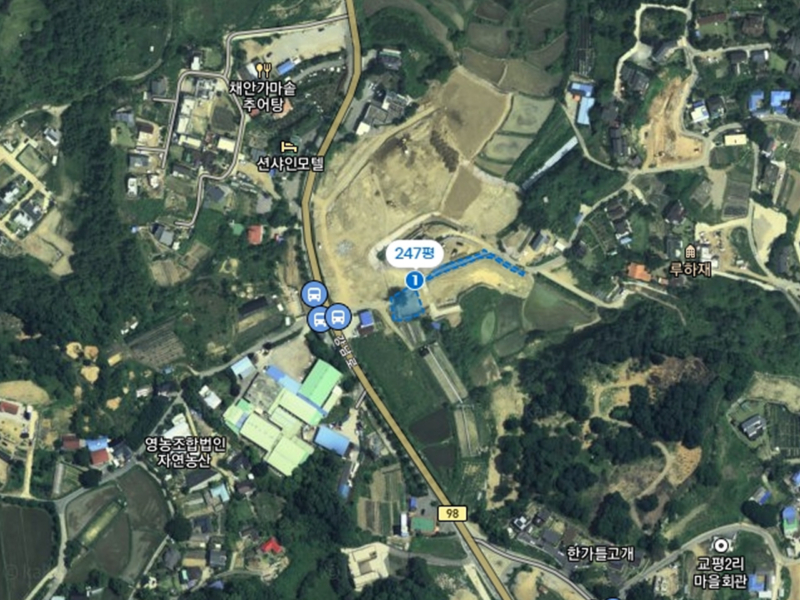Open the 채안가마솥 추어탕 restaurant marker

[x=264, y=70]
